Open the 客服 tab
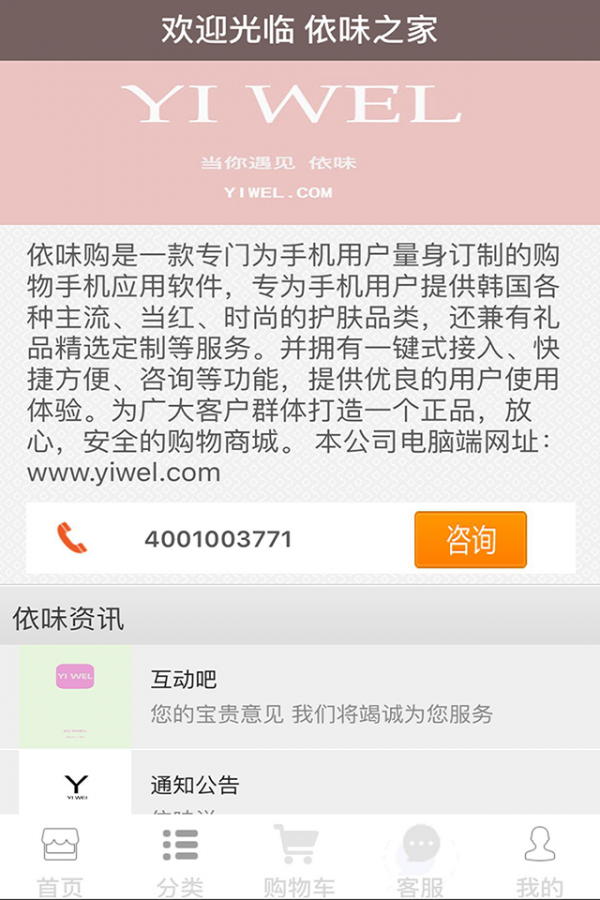Viewport: 600px width, 900px height. [420, 859]
